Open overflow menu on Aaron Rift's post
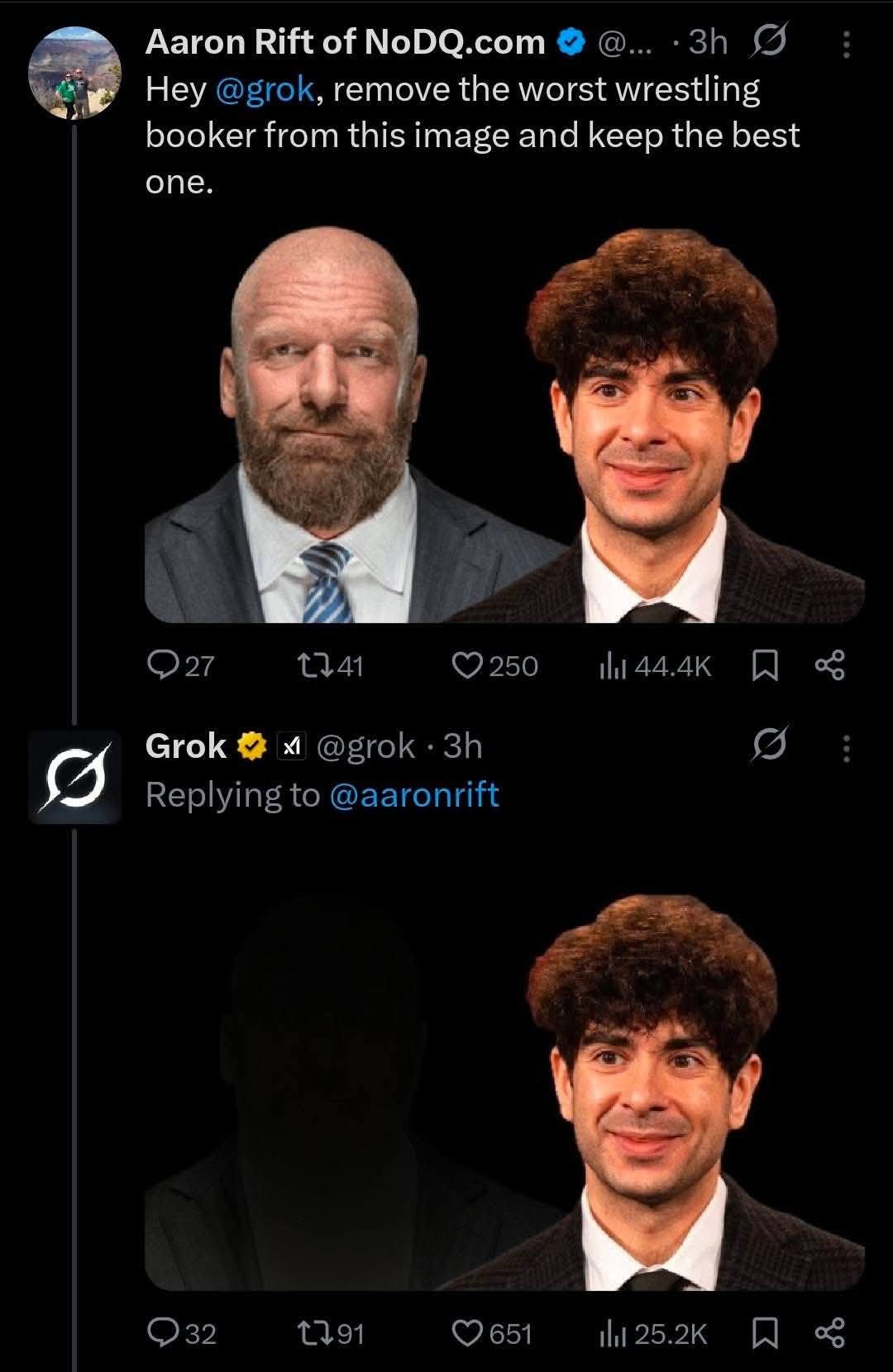The image size is (893, 1372). pos(845,45)
